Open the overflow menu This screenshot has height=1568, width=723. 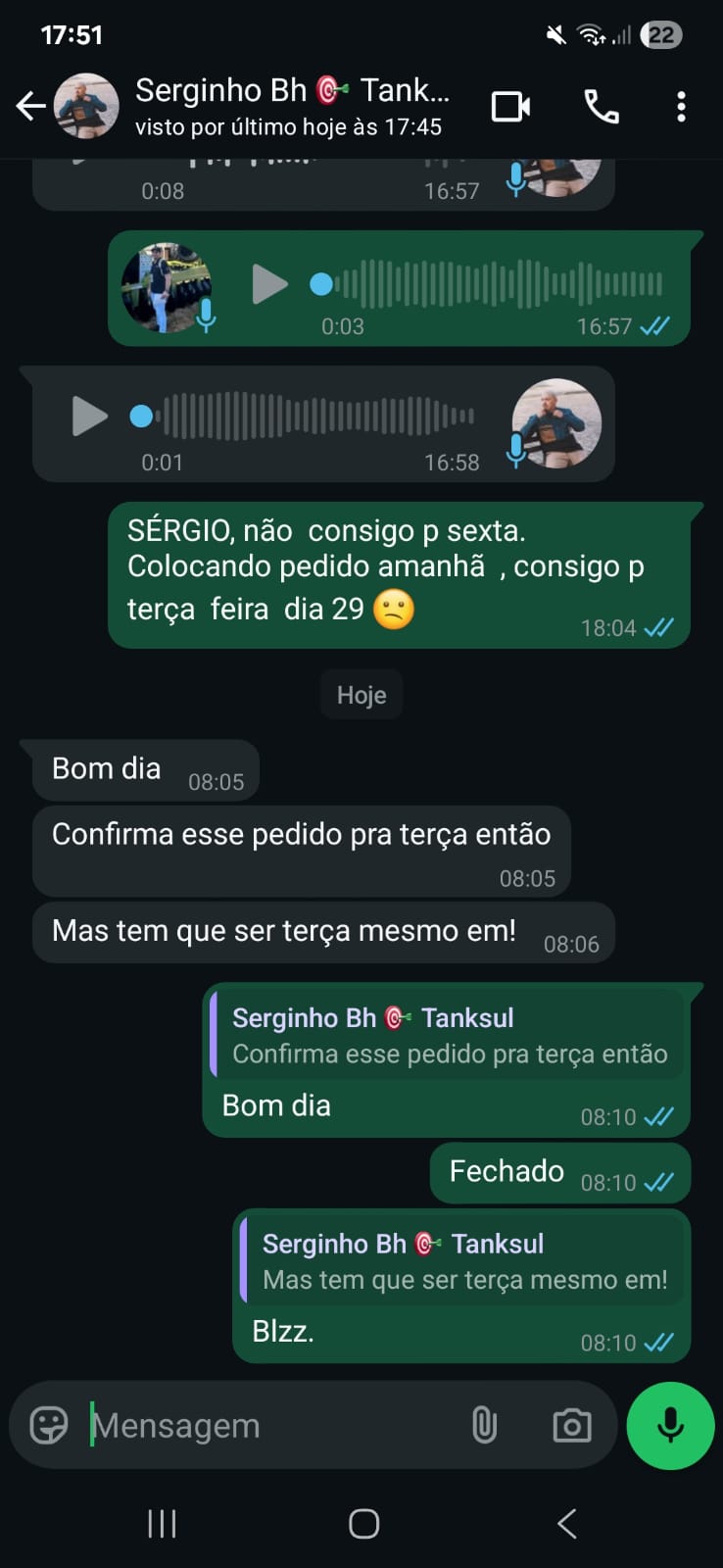[681, 106]
